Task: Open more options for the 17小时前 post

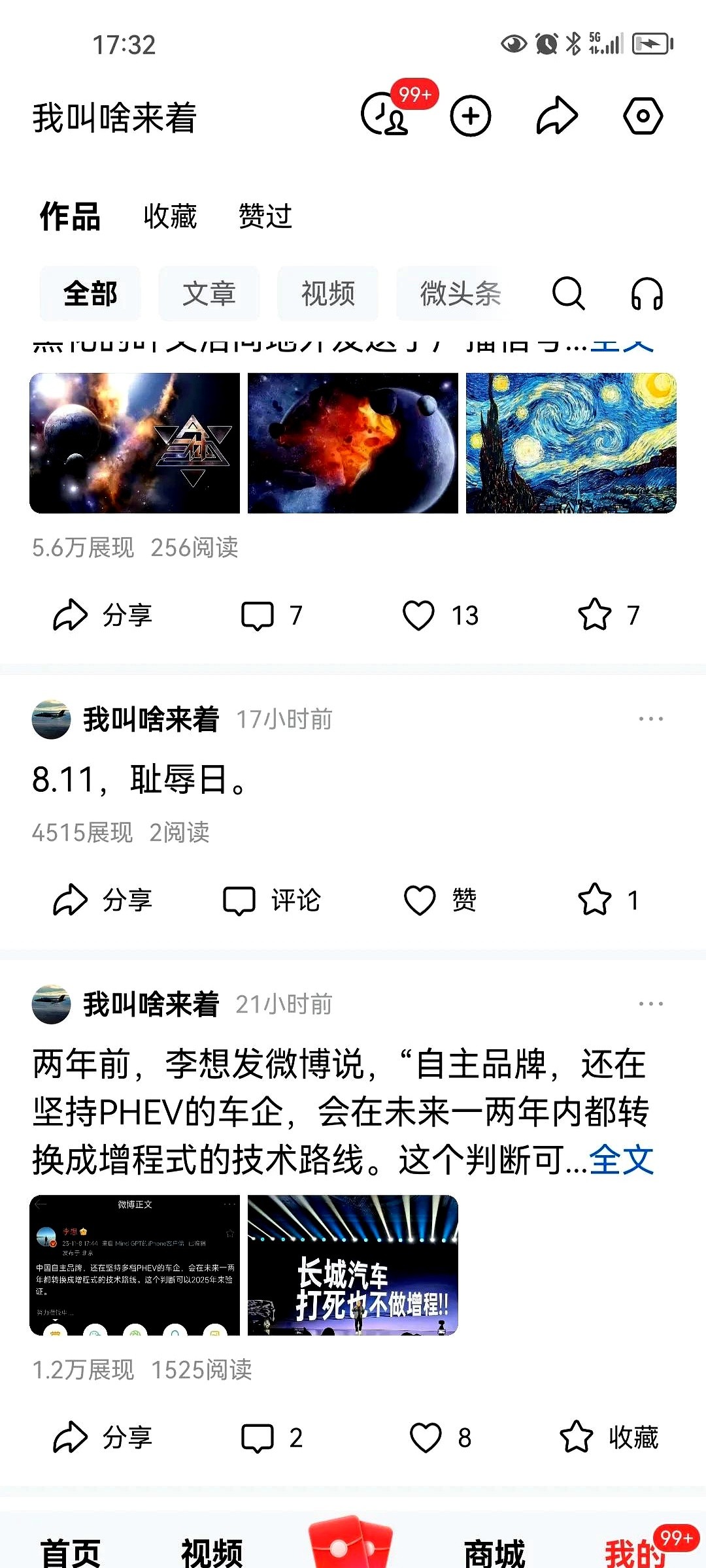Action: (650, 719)
